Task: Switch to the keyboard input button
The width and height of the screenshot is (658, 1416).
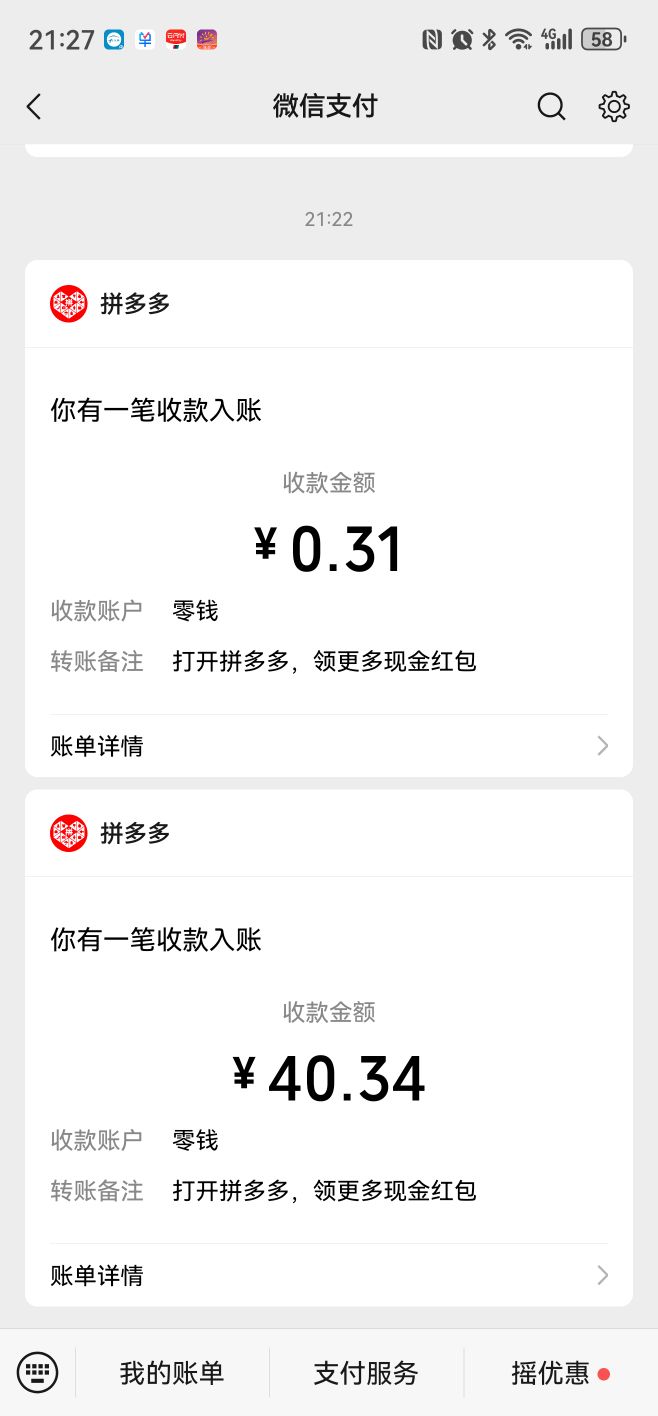Action: [x=38, y=1373]
